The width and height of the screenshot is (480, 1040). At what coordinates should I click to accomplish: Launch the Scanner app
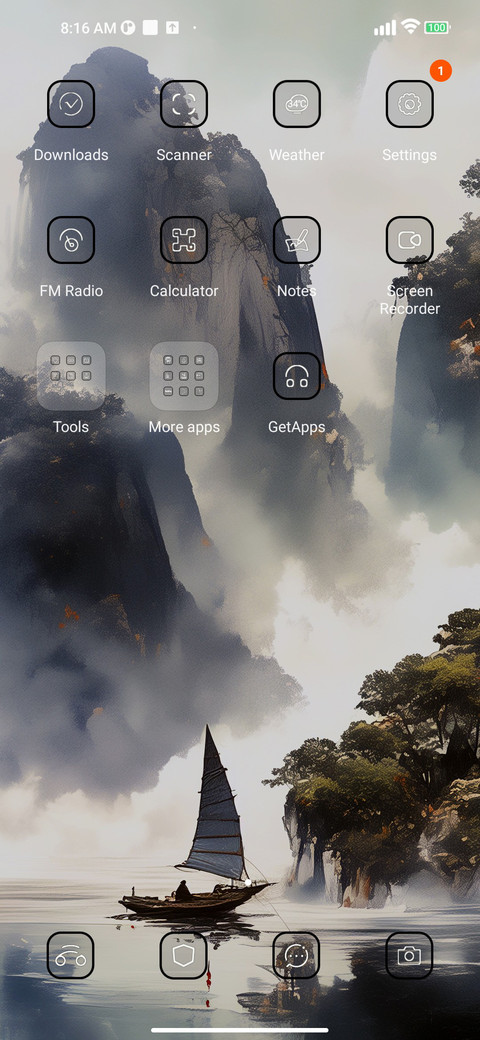(x=184, y=104)
